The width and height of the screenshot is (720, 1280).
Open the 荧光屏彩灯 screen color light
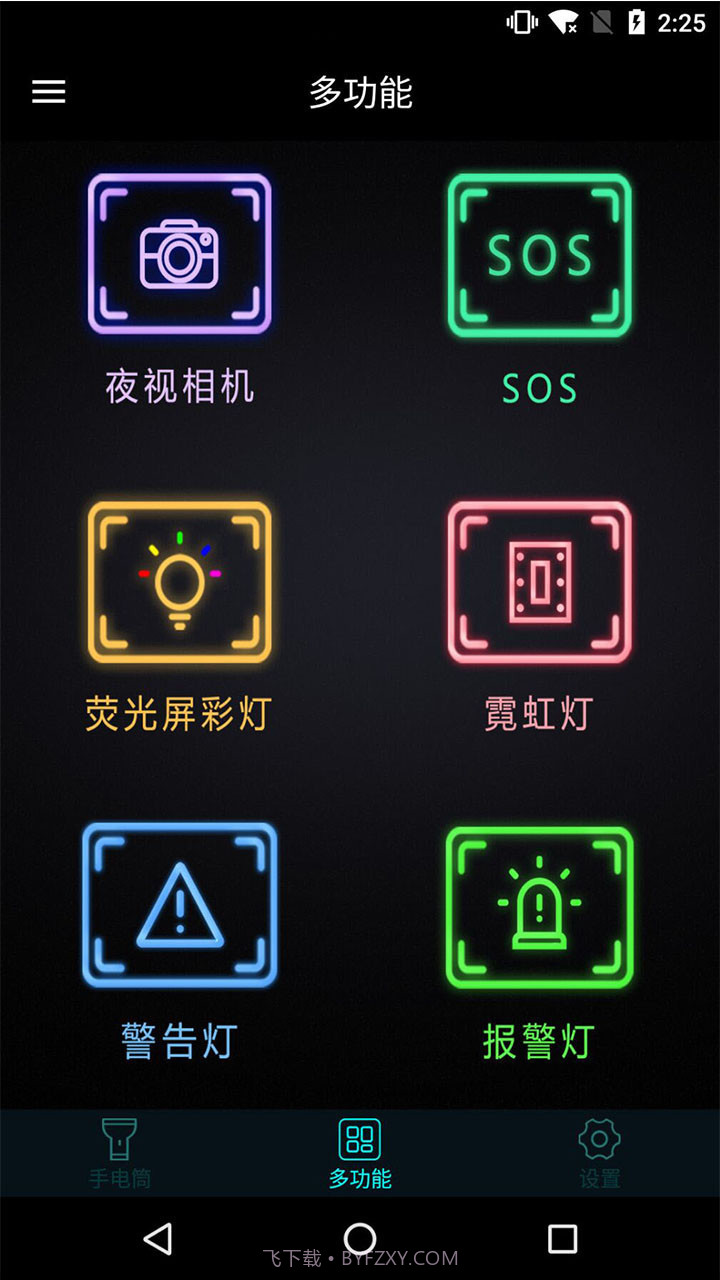(180, 580)
